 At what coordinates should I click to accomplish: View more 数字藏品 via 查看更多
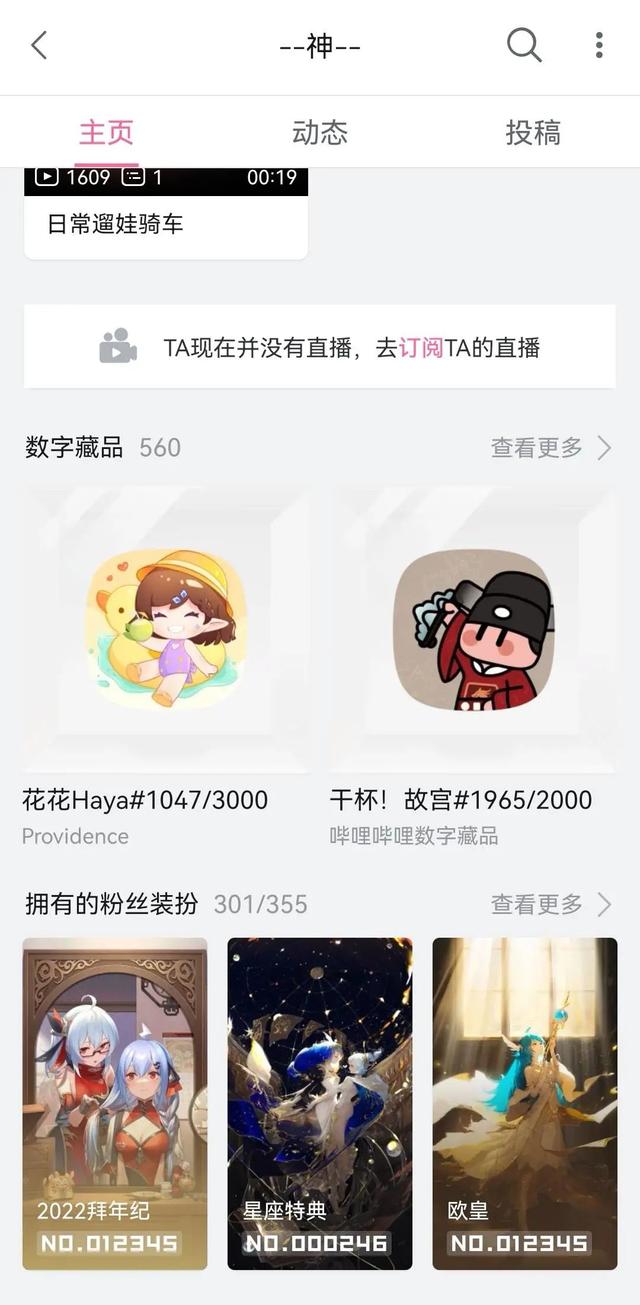point(551,448)
